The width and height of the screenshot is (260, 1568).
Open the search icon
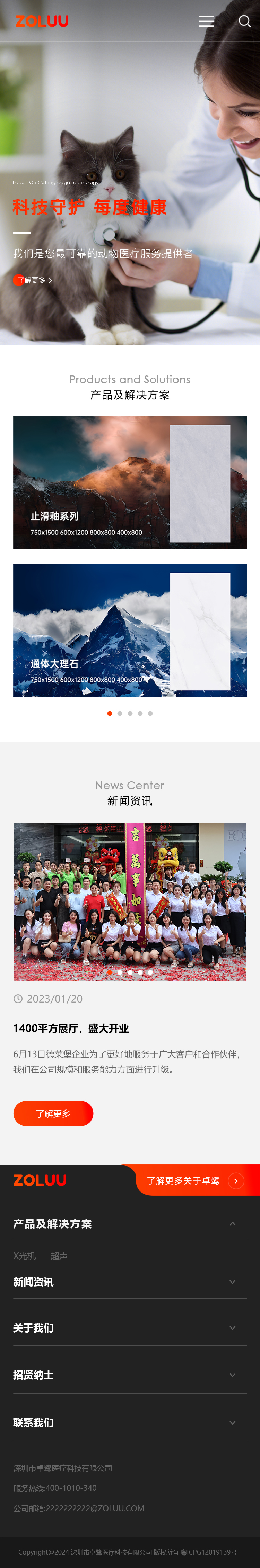coord(244,21)
